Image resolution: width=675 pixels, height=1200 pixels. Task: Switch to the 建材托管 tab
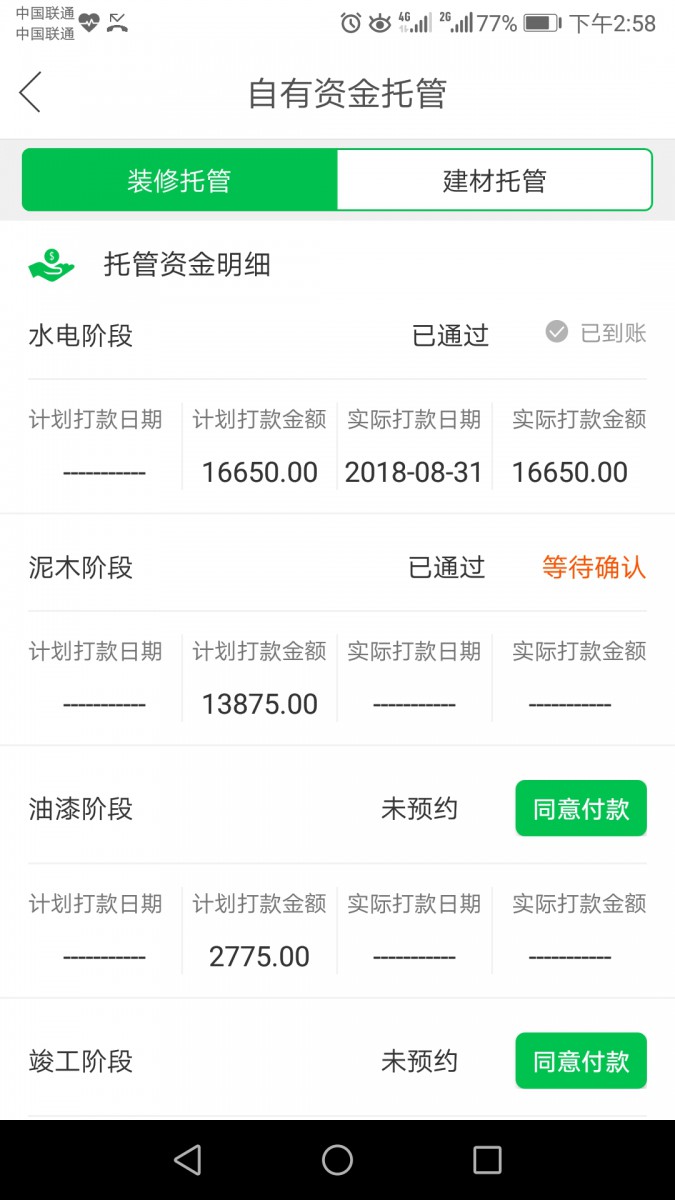click(494, 181)
